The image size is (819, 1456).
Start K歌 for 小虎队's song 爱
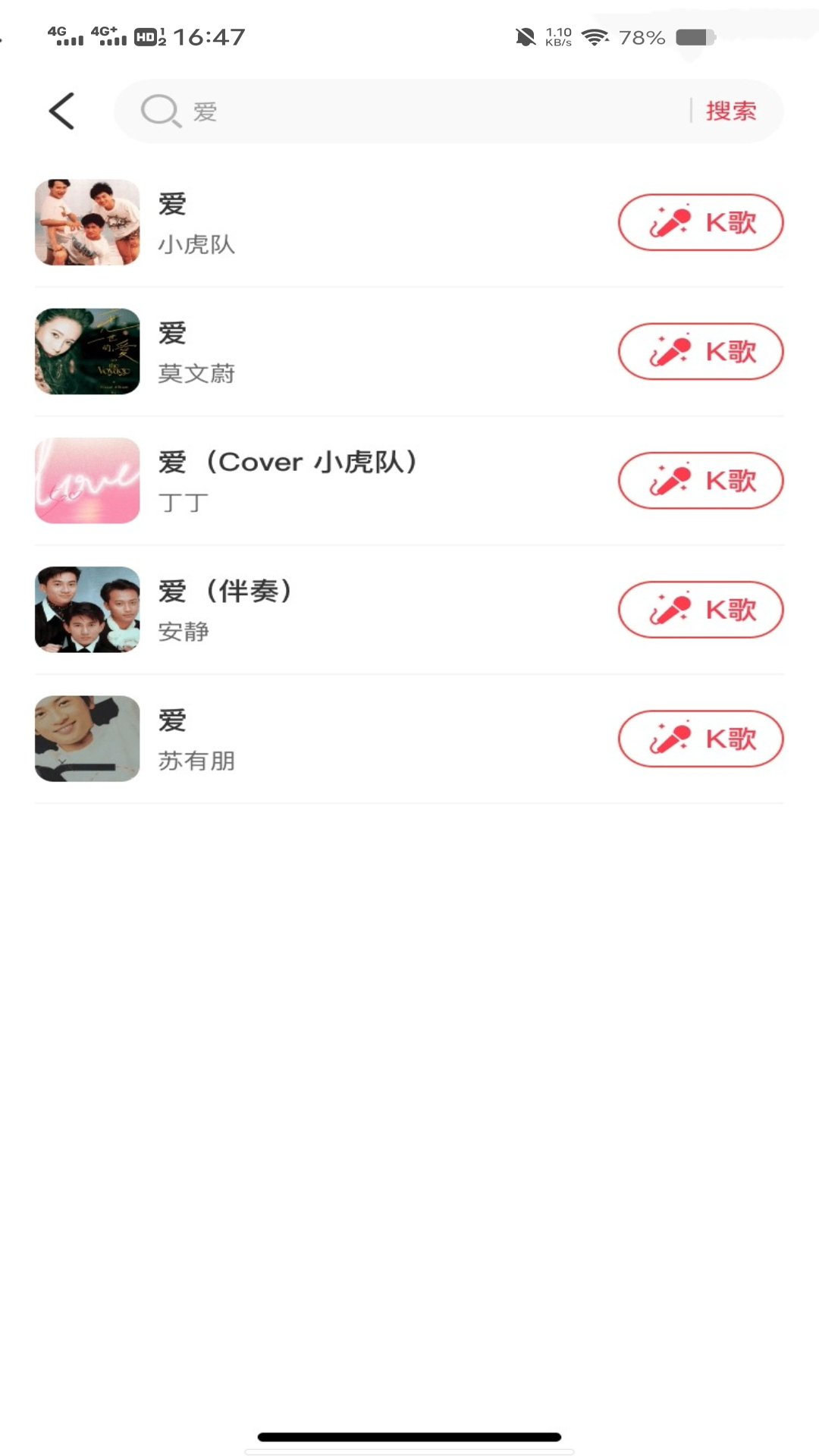coord(700,221)
